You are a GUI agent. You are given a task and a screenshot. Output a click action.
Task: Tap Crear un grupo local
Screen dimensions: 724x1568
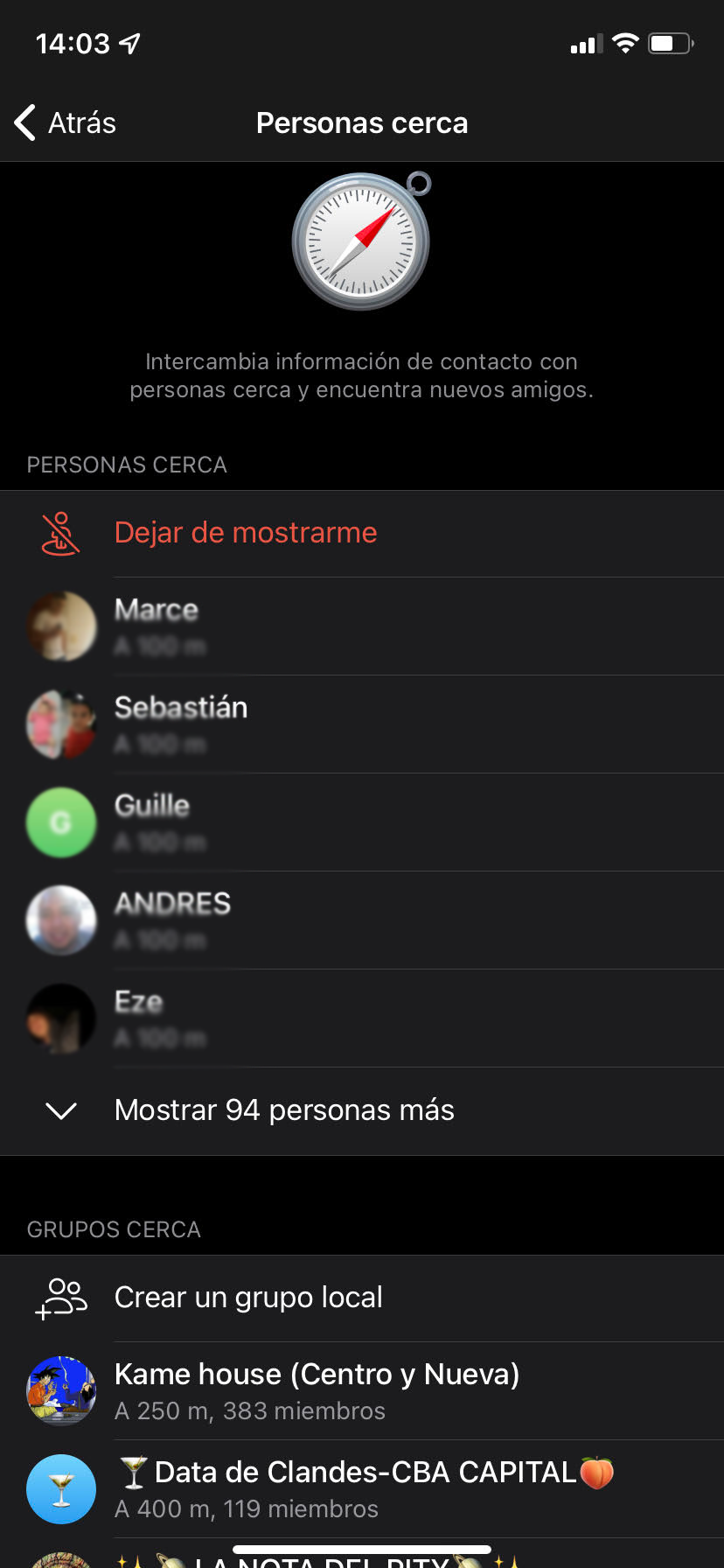click(x=248, y=1298)
